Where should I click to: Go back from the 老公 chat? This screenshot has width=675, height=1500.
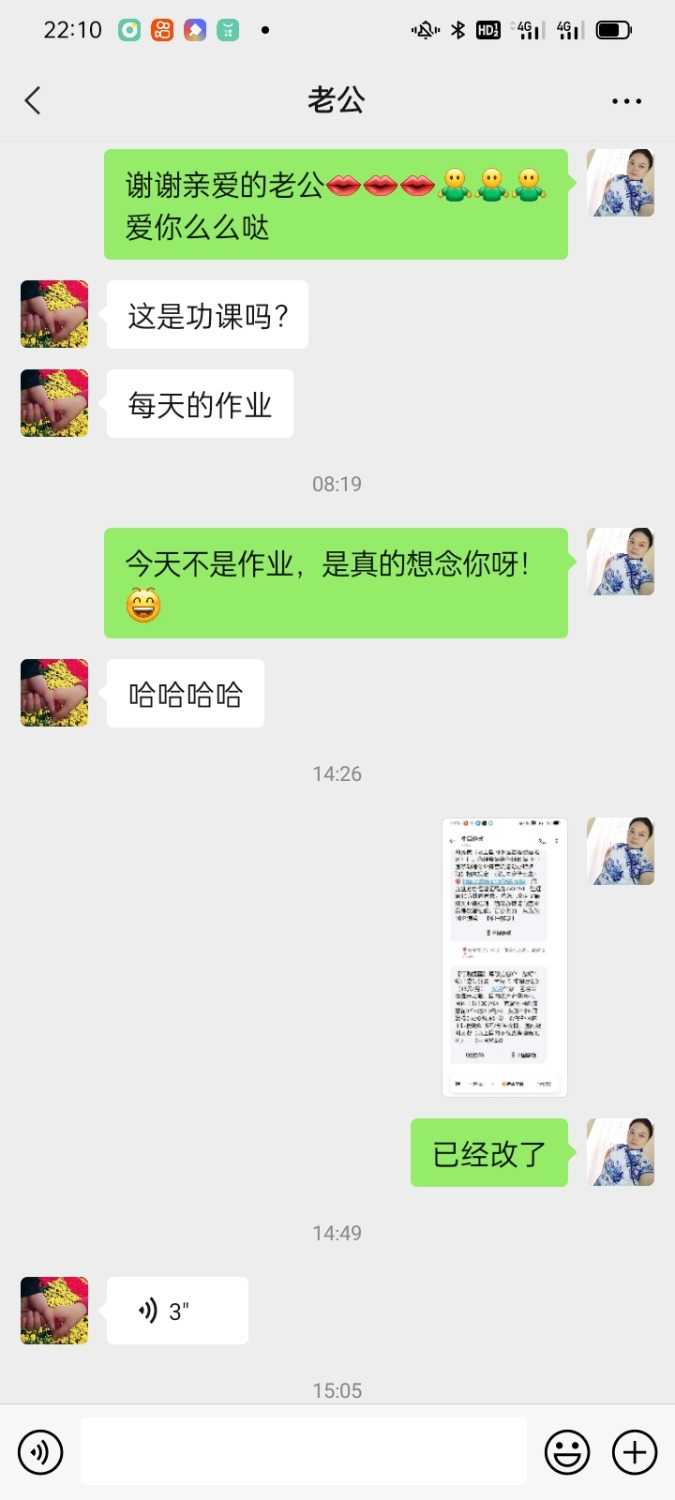coord(33,101)
